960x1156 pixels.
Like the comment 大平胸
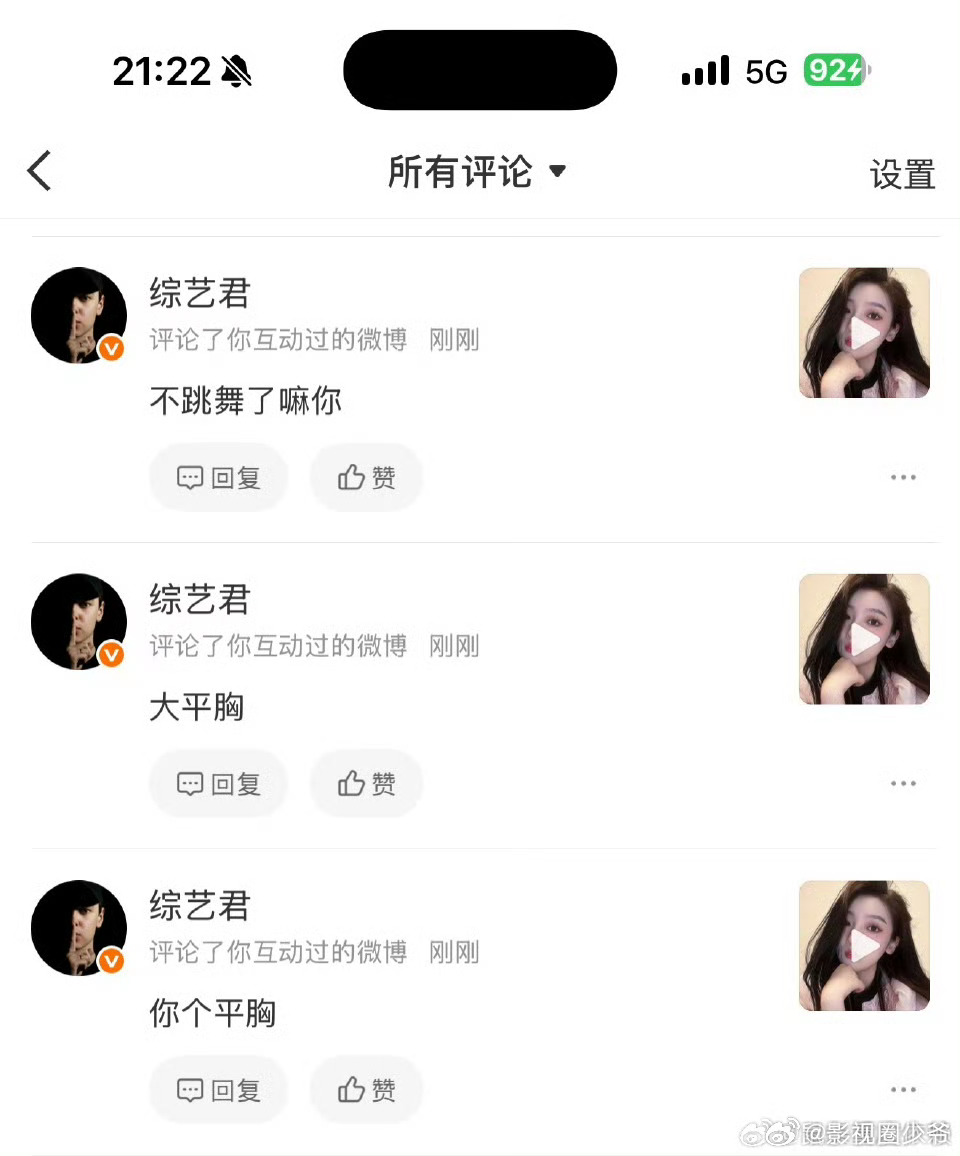366,784
